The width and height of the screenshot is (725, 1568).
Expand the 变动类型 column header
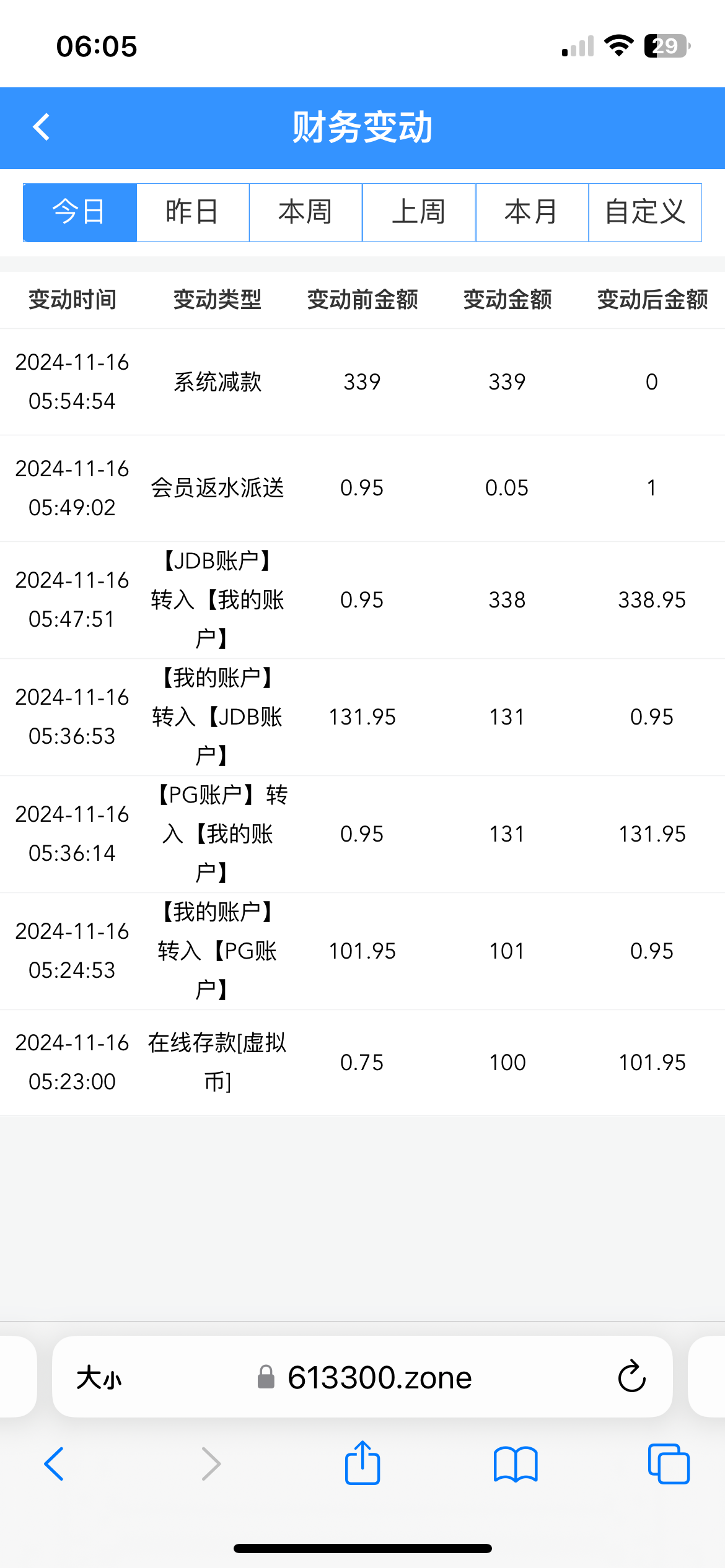point(217,299)
